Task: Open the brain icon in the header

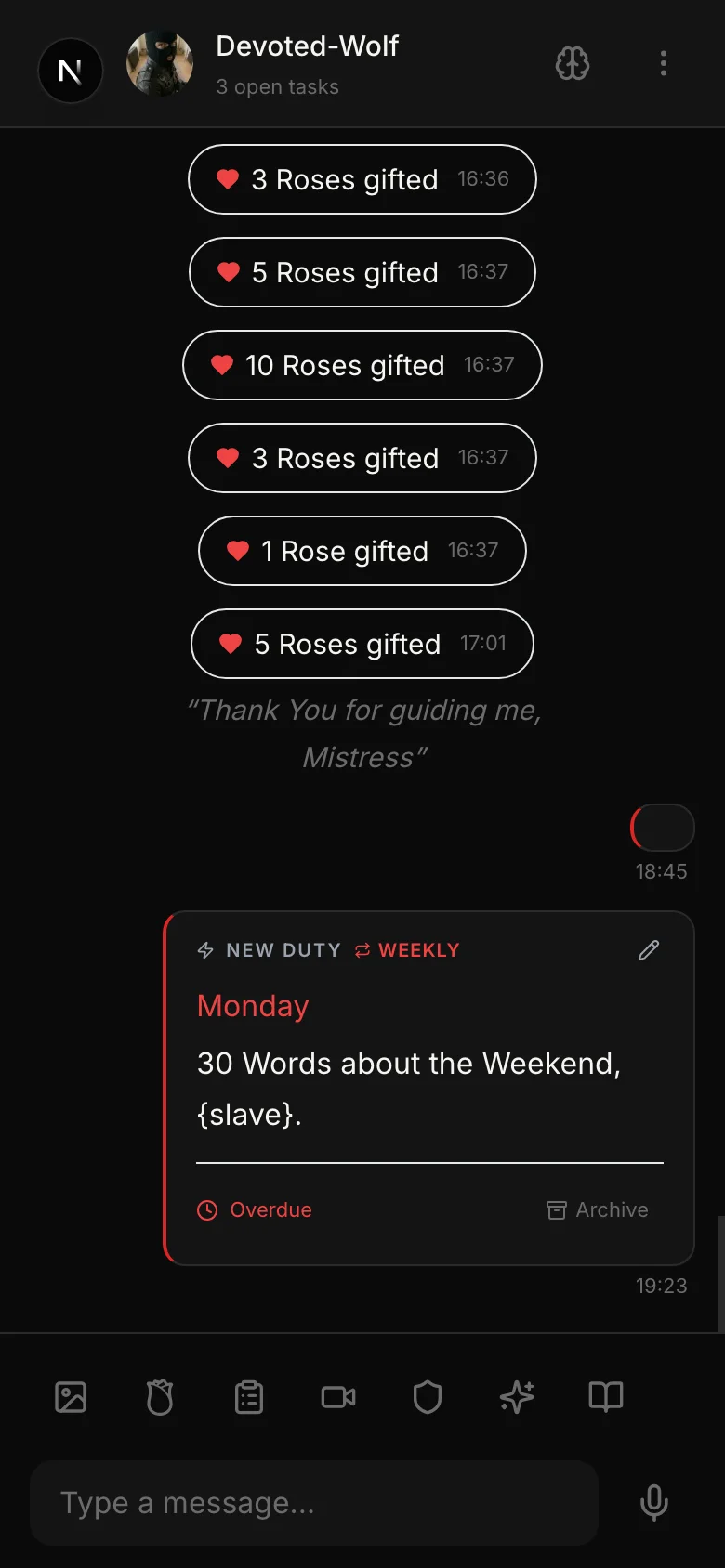Action: [573, 63]
